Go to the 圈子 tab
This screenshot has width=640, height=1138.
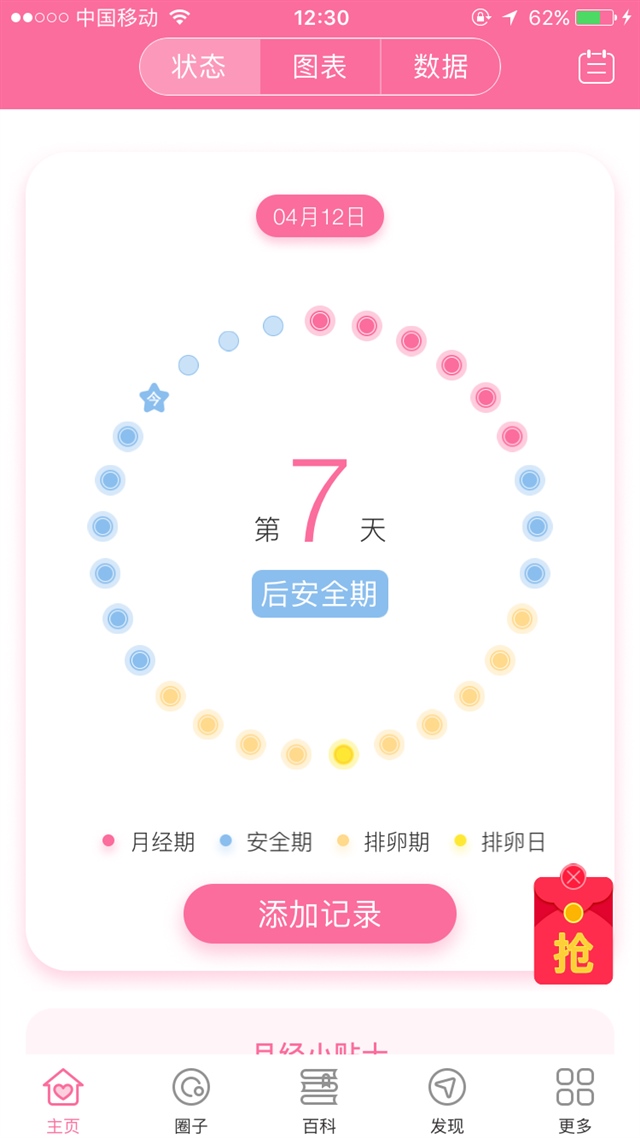pyautogui.click(x=191, y=1099)
